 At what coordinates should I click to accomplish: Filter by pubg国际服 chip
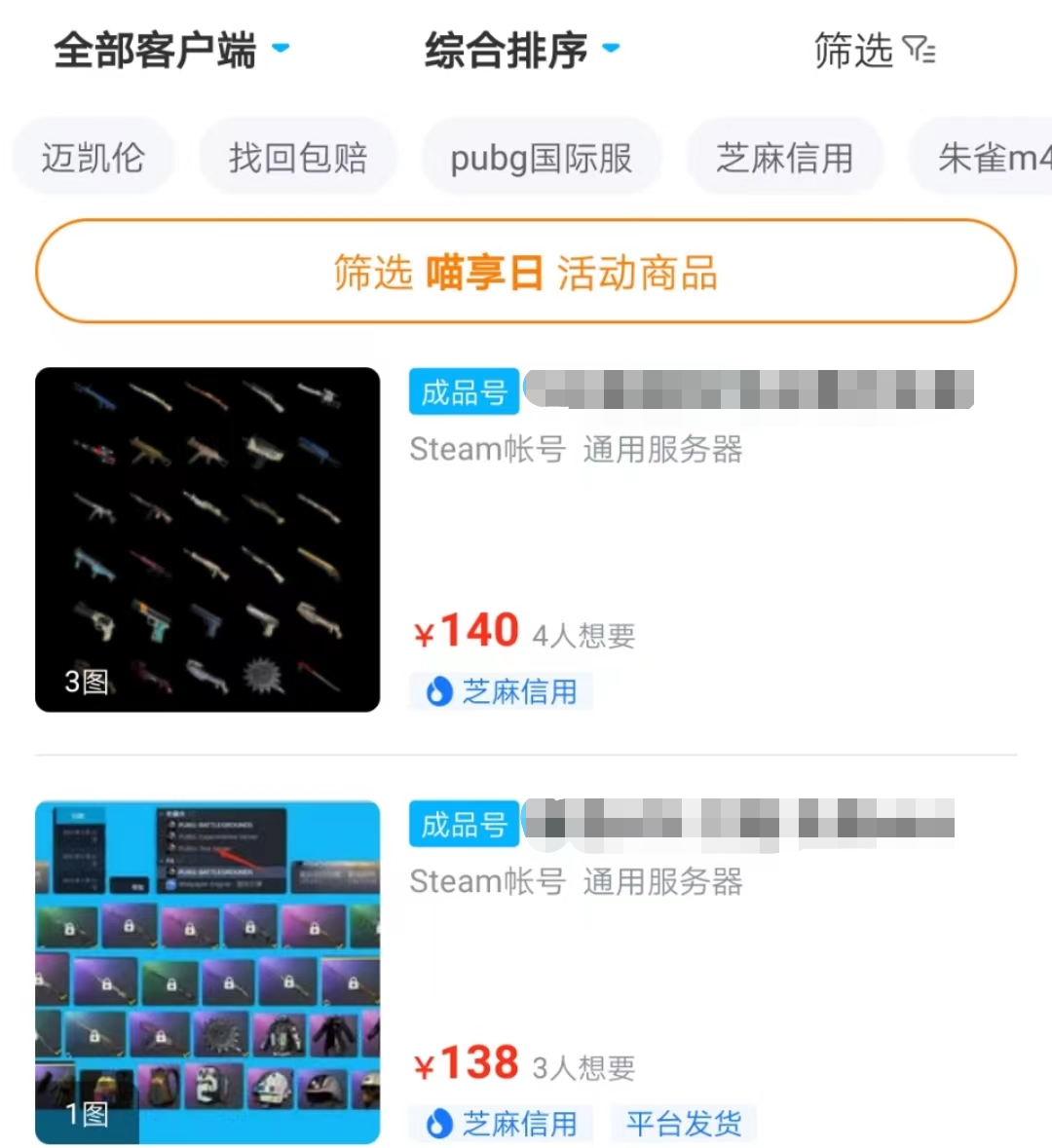point(542,157)
